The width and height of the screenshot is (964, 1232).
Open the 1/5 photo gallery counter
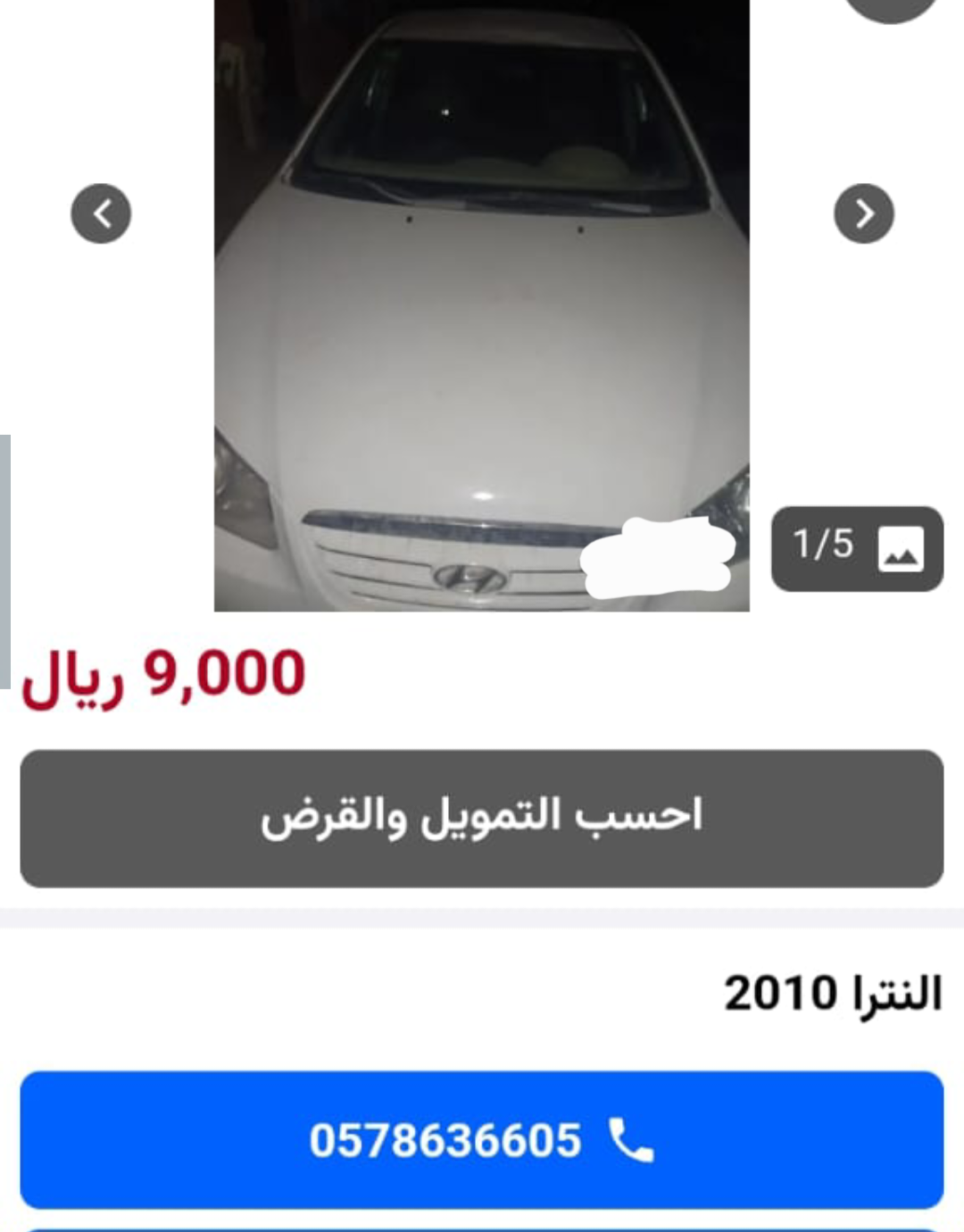pos(857,548)
